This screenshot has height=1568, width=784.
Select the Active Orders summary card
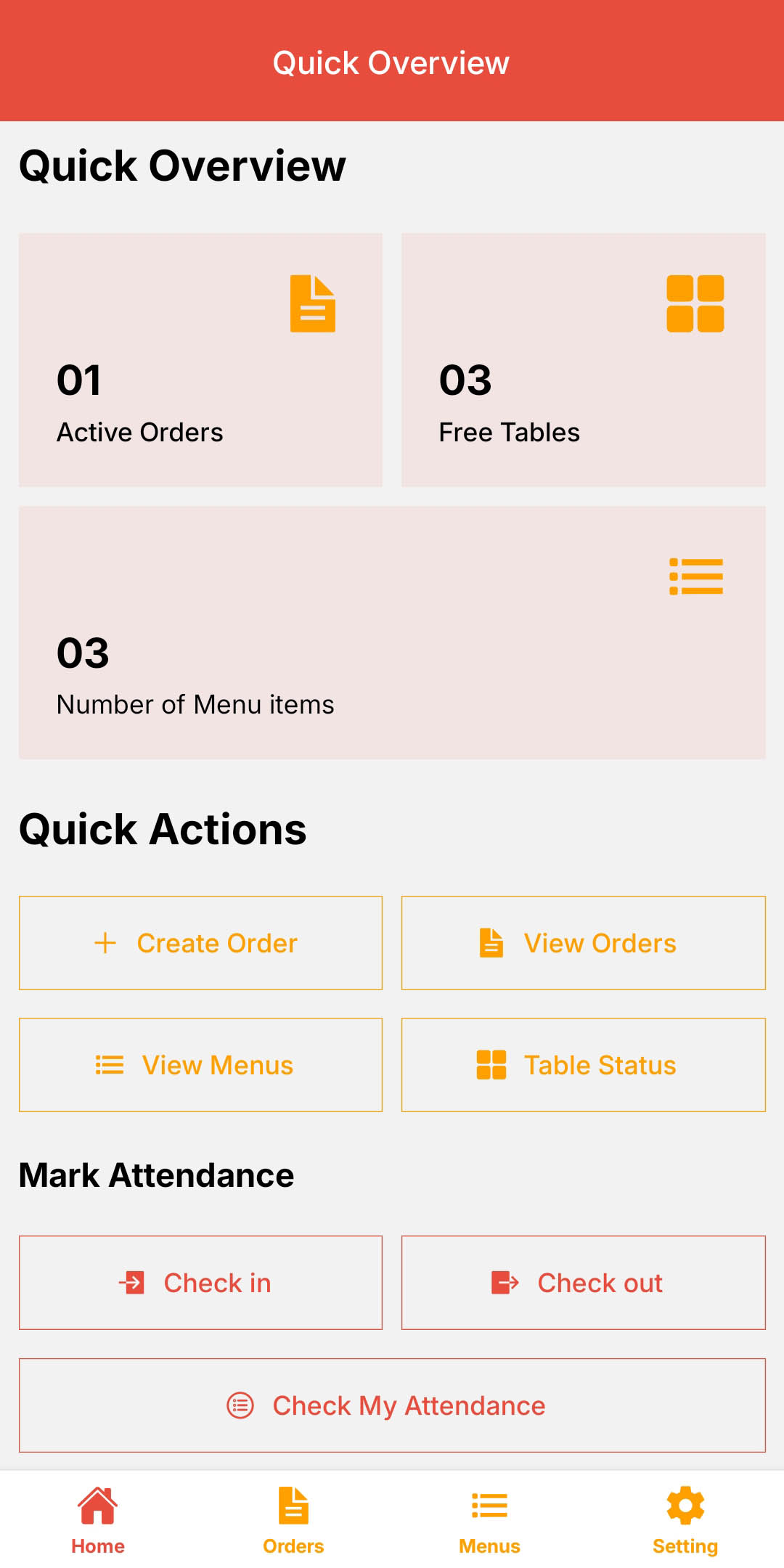click(x=200, y=359)
